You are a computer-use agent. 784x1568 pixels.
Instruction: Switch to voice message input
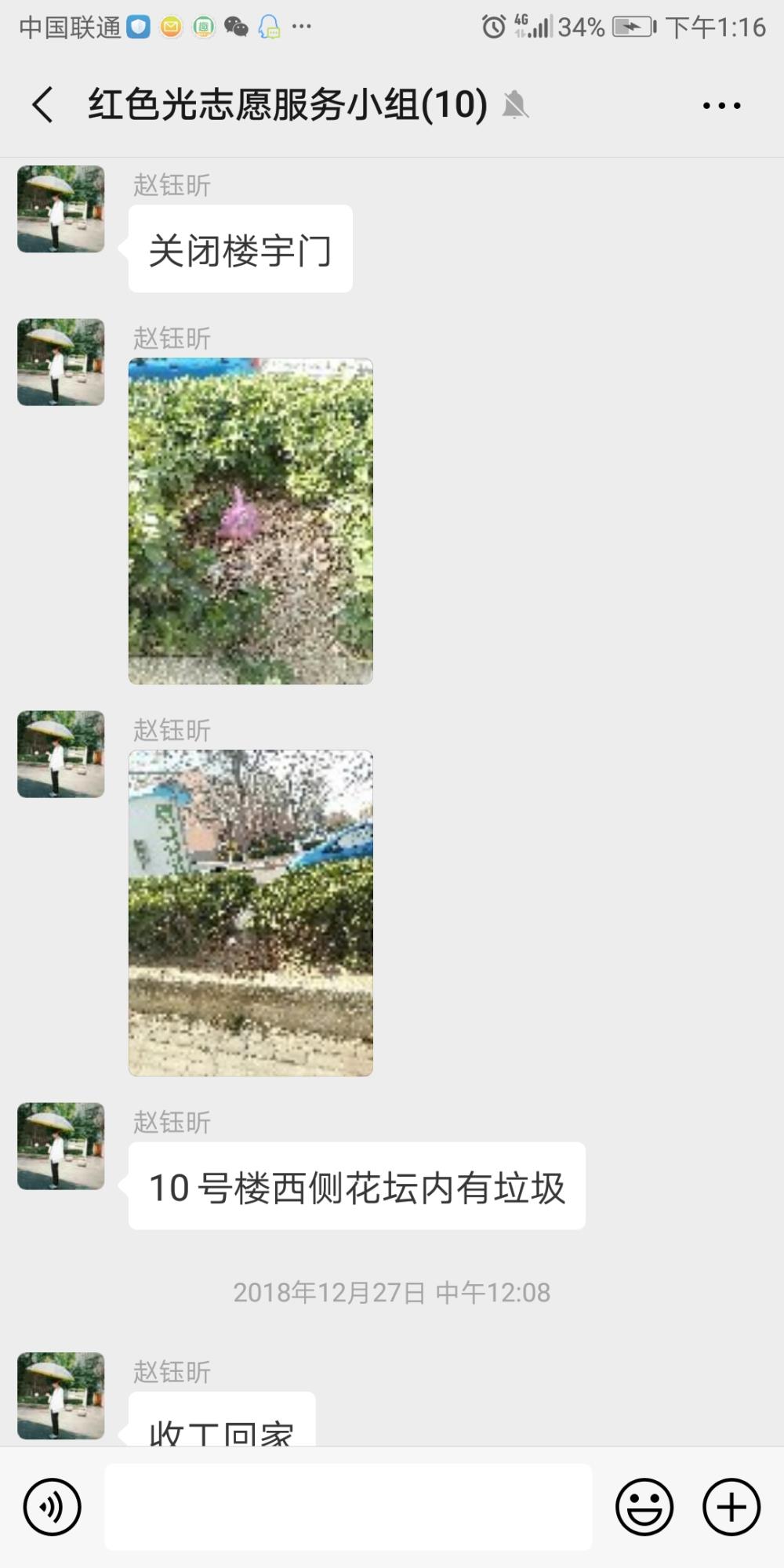[53, 1507]
